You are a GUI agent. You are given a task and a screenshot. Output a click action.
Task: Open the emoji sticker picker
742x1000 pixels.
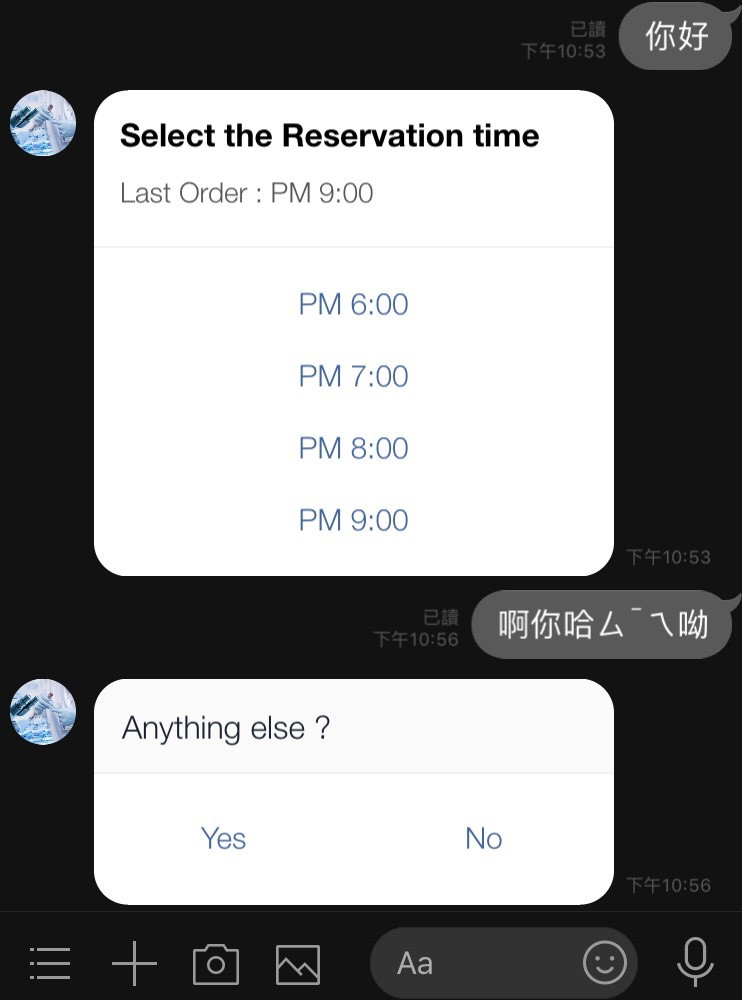tap(605, 963)
